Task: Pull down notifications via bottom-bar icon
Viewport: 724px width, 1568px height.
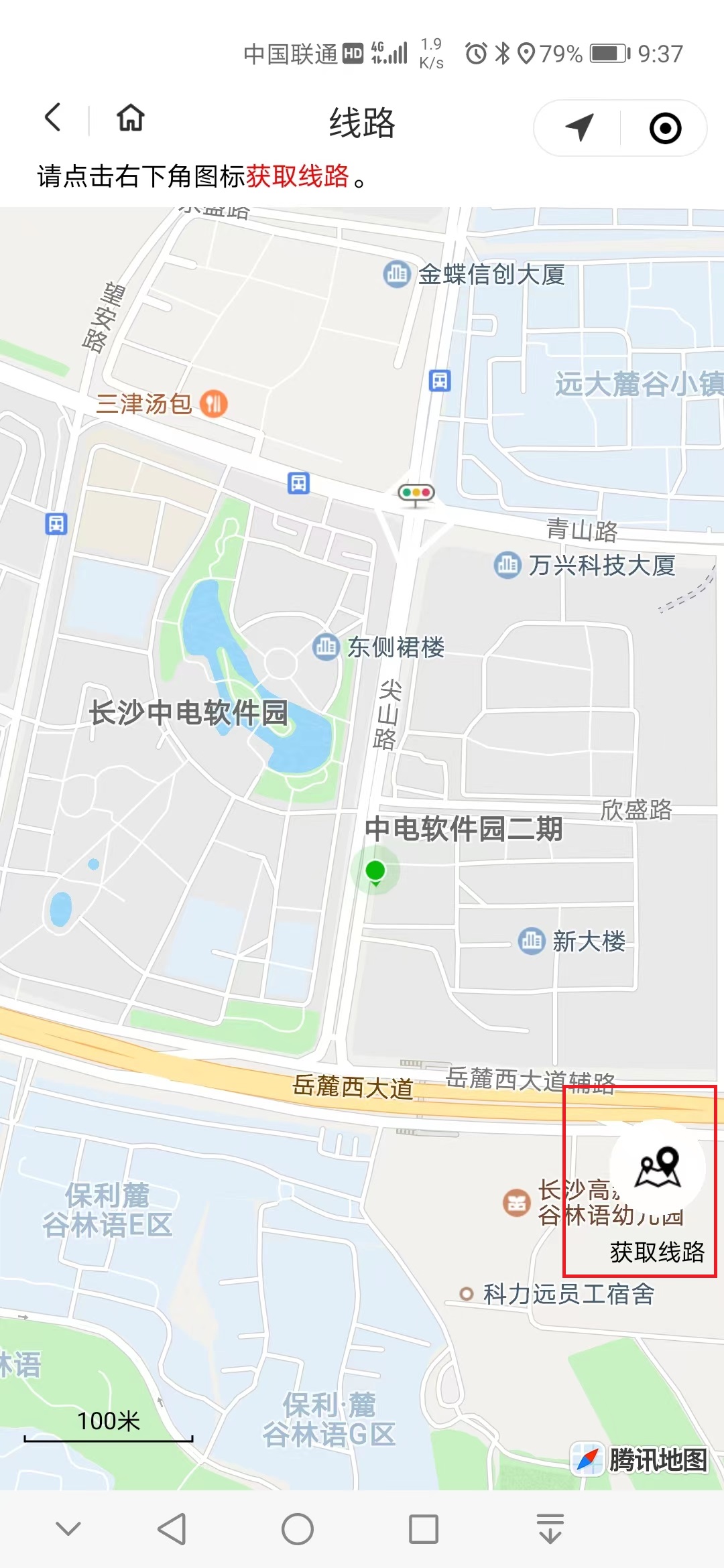Action: click(x=550, y=1528)
